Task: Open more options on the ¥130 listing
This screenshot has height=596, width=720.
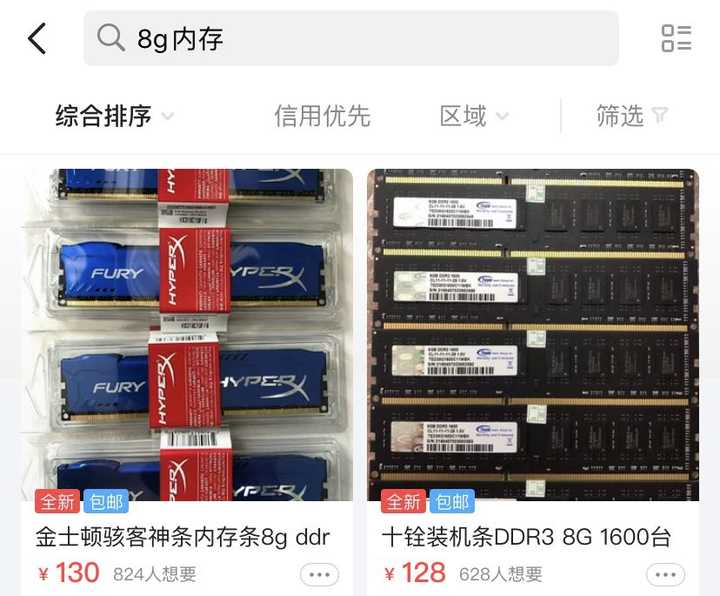Action: 319,575
